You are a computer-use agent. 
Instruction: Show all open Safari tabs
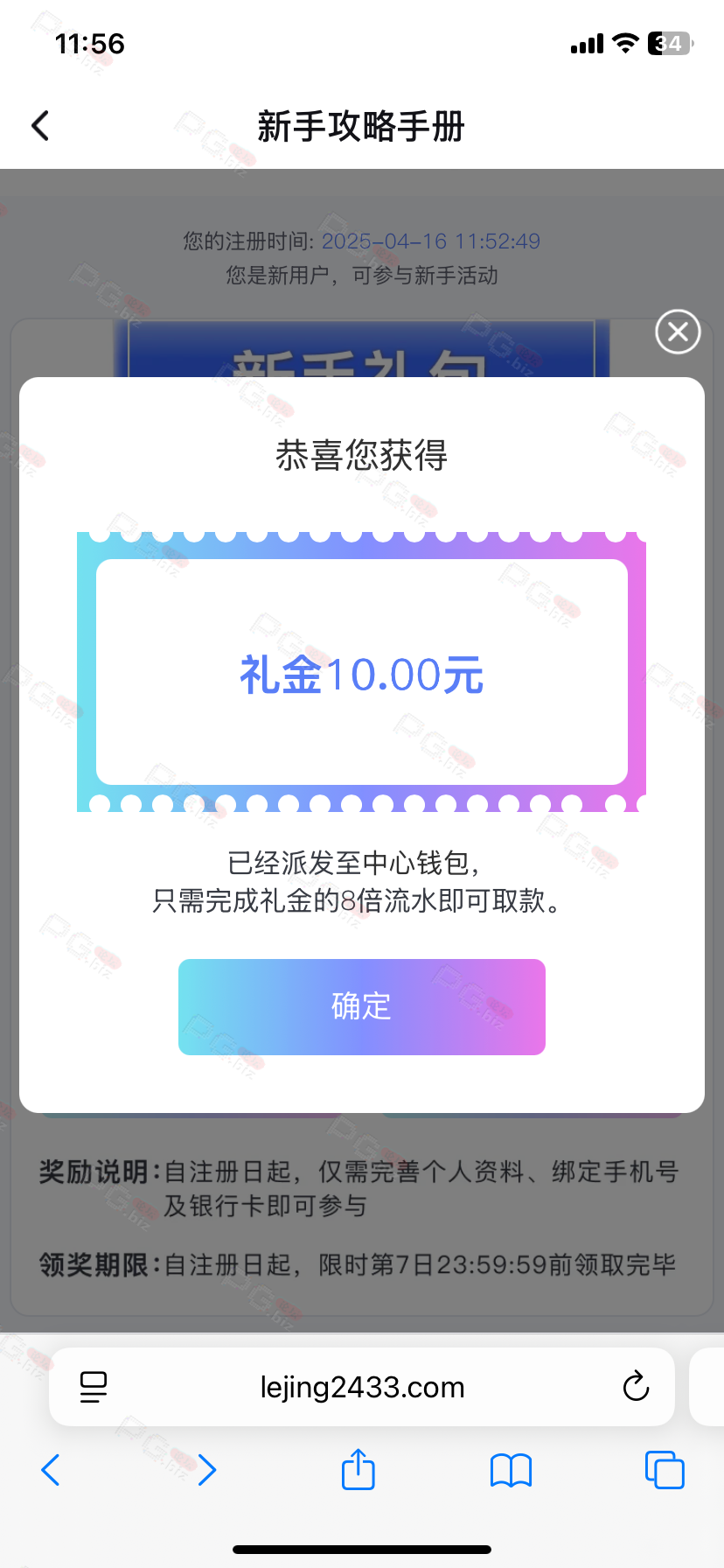tap(665, 1470)
